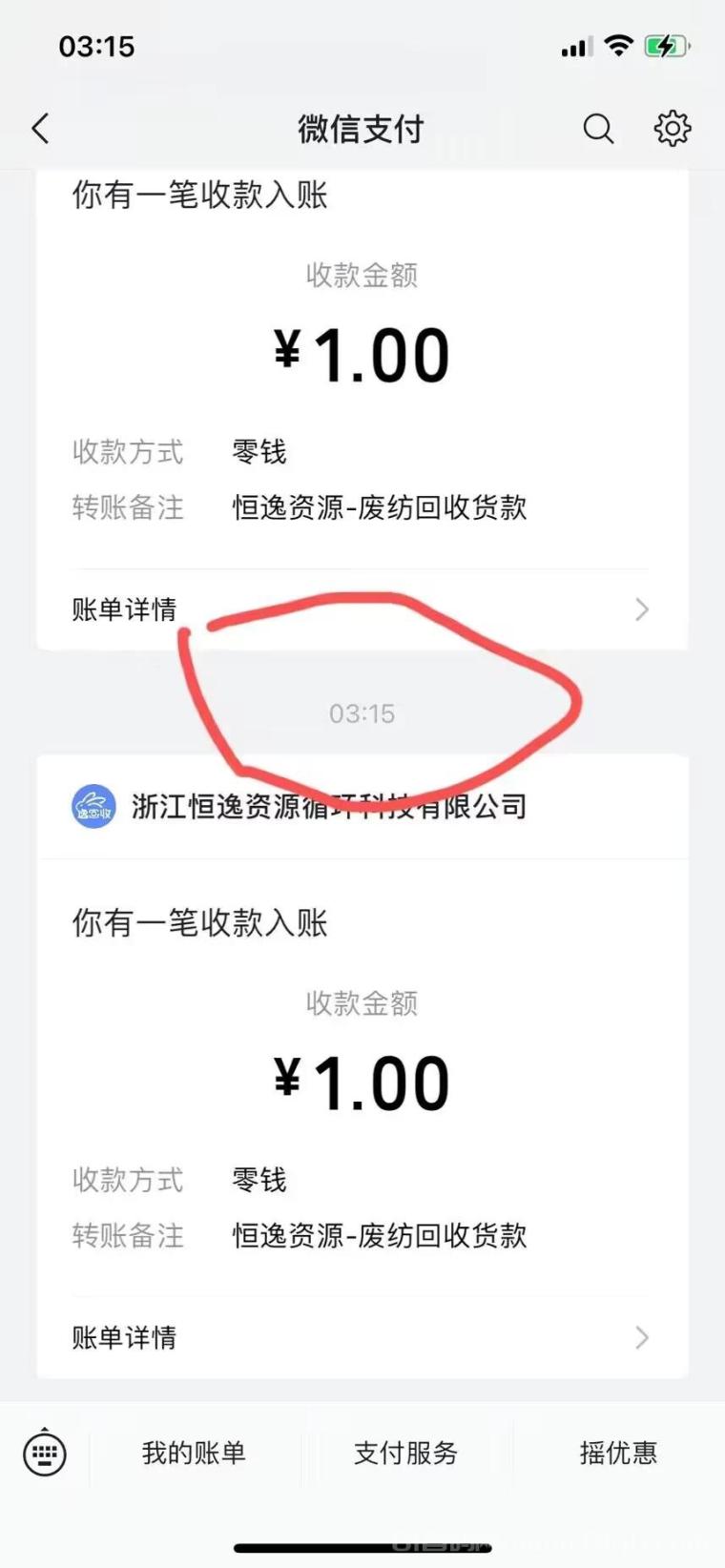Open the keypad icon at the bottom left
The height and width of the screenshot is (1568, 725).
(x=44, y=1454)
